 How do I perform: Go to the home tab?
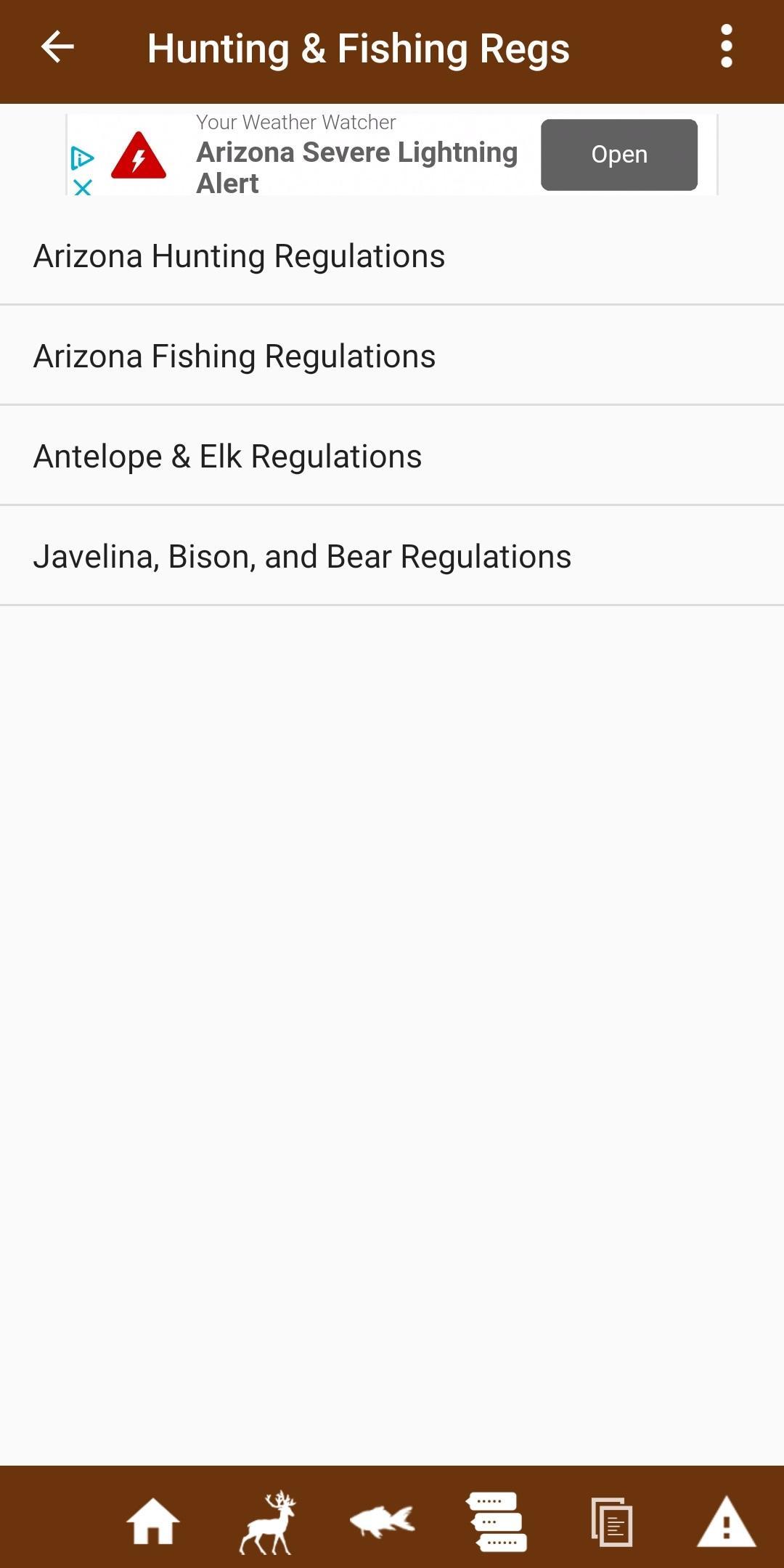click(x=152, y=1522)
